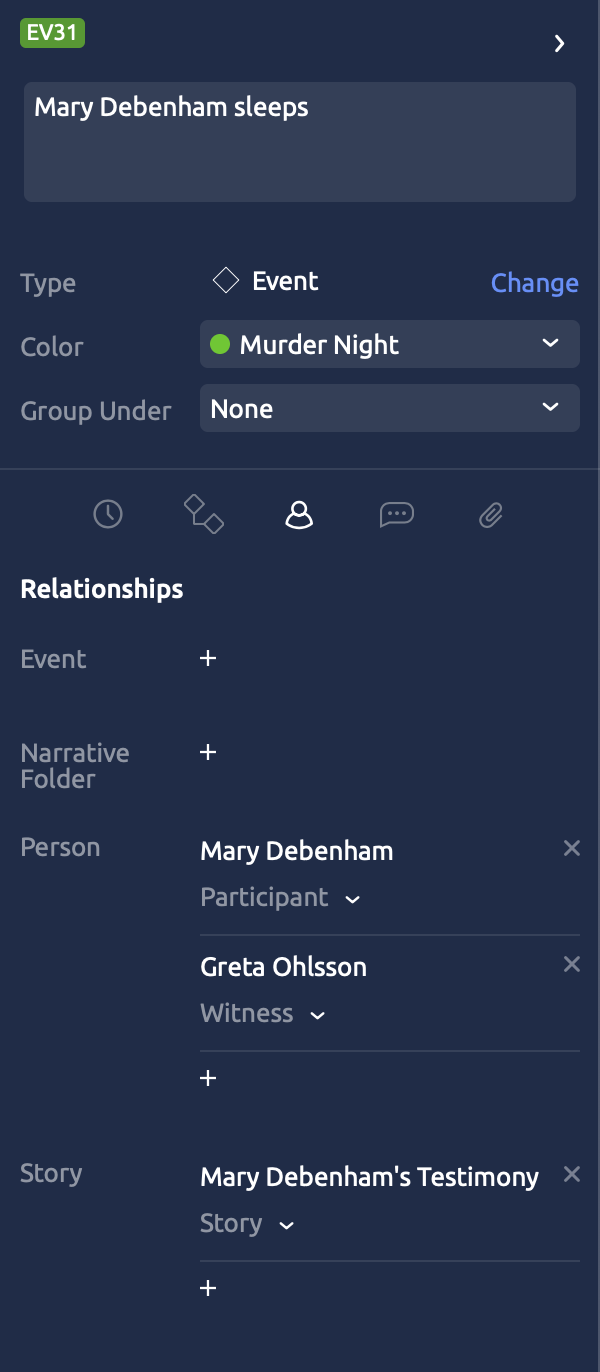The width and height of the screenshot is (600, 1372).
Task: Open the comments tab
Action: tap(396, 515)
